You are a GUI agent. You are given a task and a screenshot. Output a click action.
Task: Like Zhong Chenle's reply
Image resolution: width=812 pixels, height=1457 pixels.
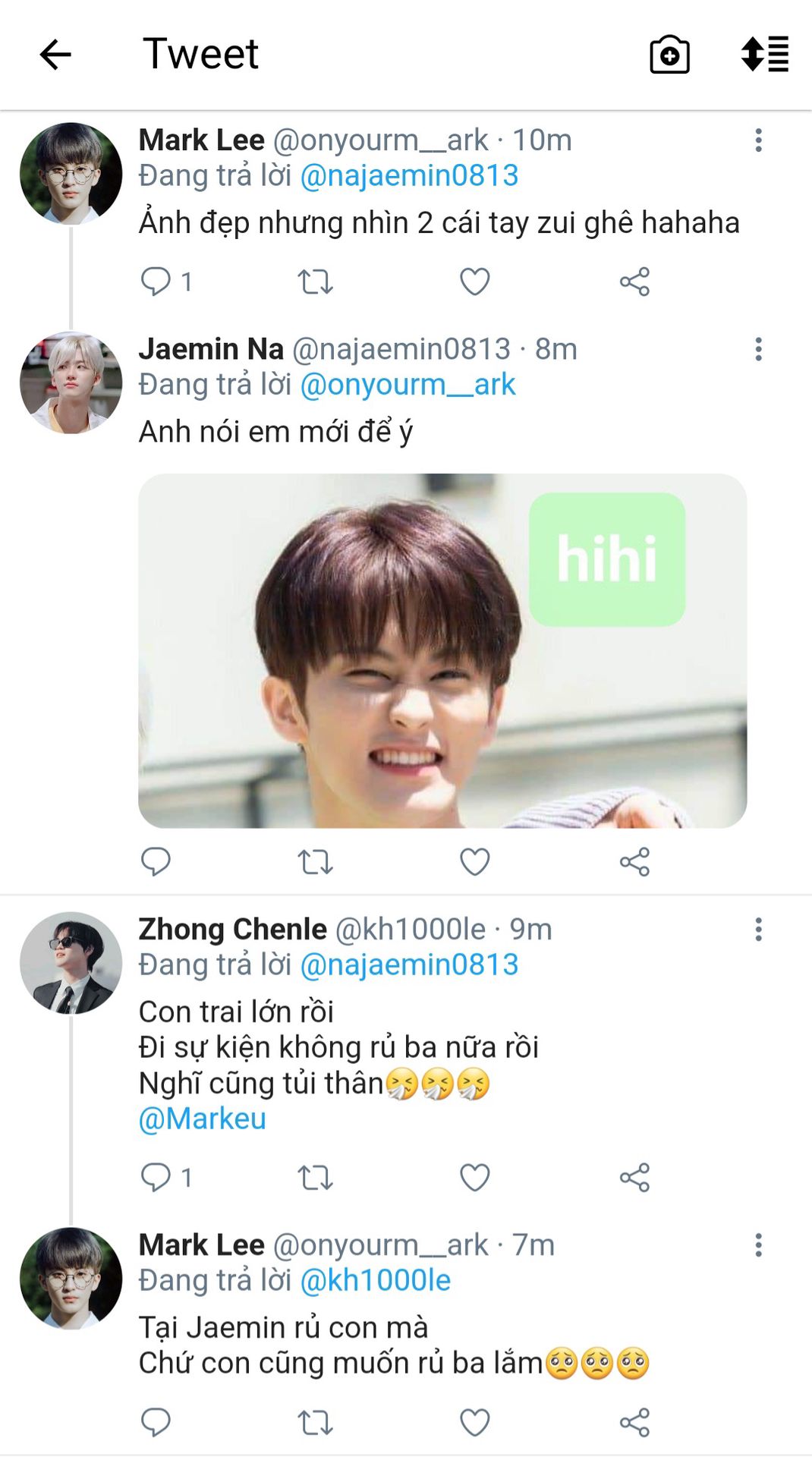(x=475, y=1178)
